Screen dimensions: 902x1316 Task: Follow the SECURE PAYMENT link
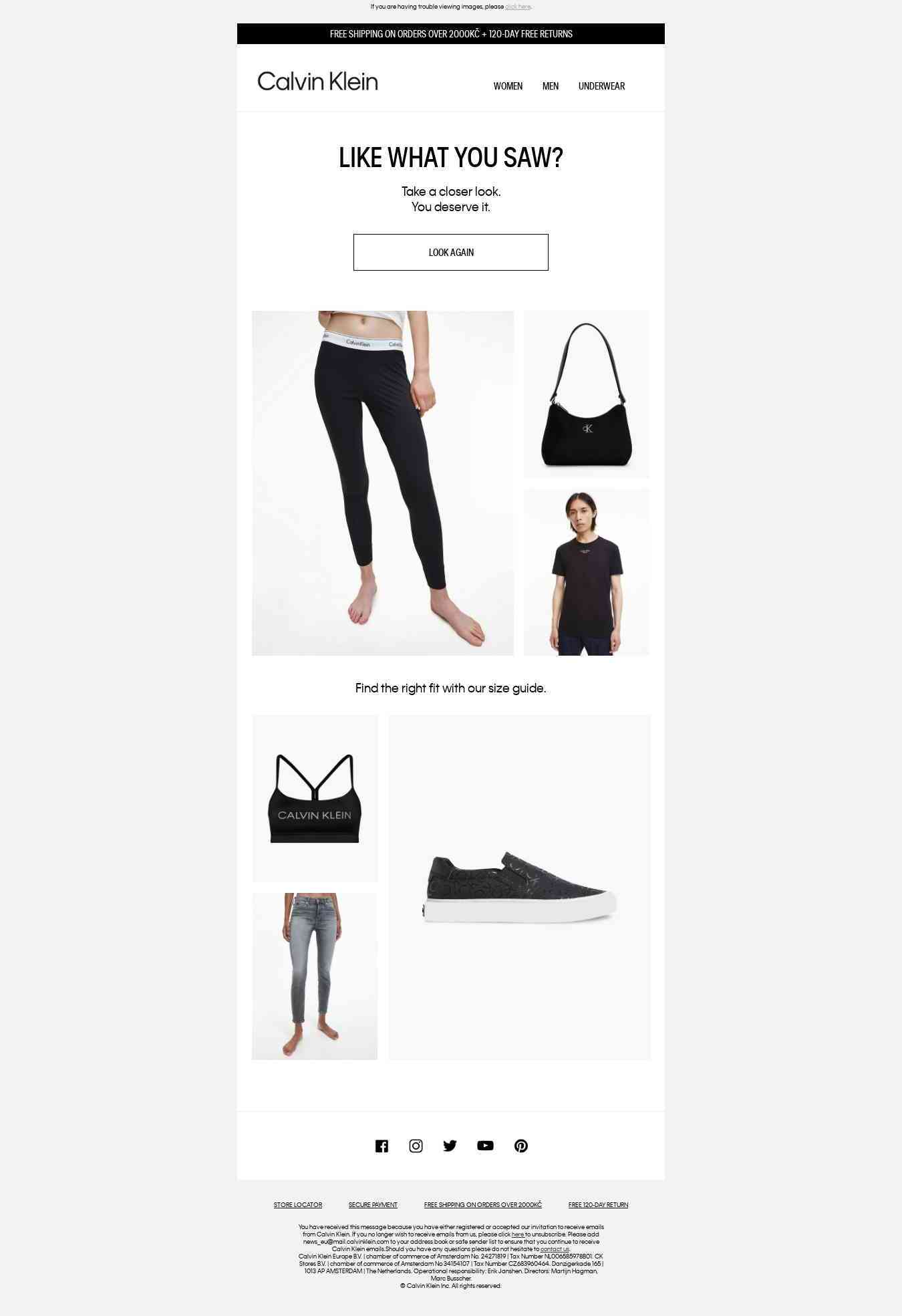pyautogui.click(x=373, y=1205)
